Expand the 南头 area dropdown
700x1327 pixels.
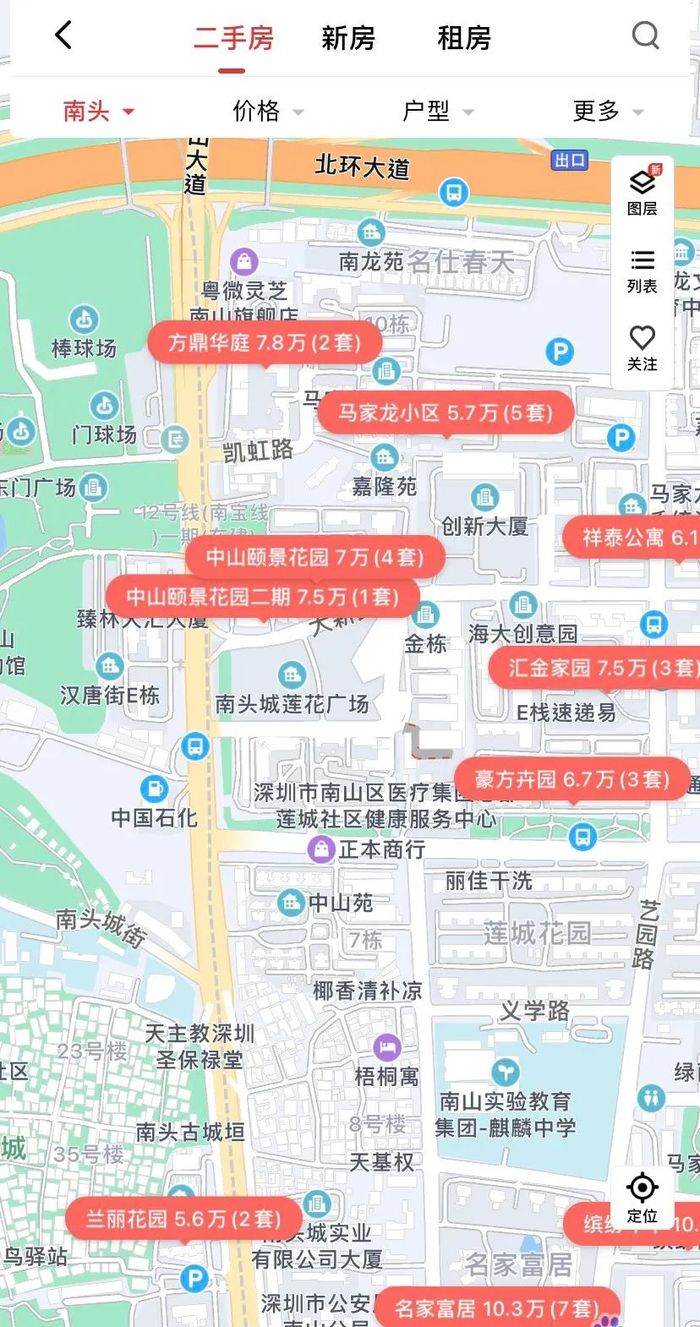click(x=97, y=111)
